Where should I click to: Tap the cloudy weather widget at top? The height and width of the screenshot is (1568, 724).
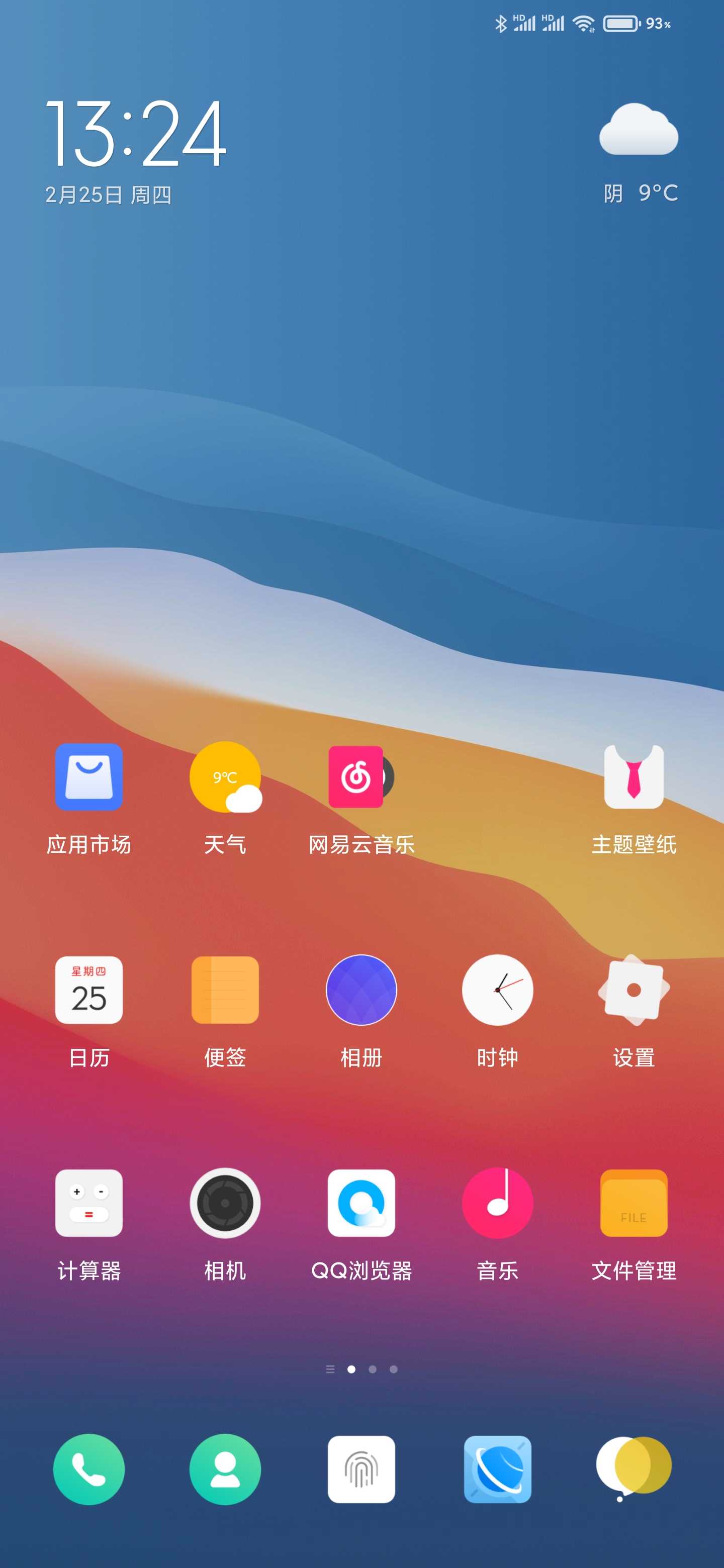[639, 153]
